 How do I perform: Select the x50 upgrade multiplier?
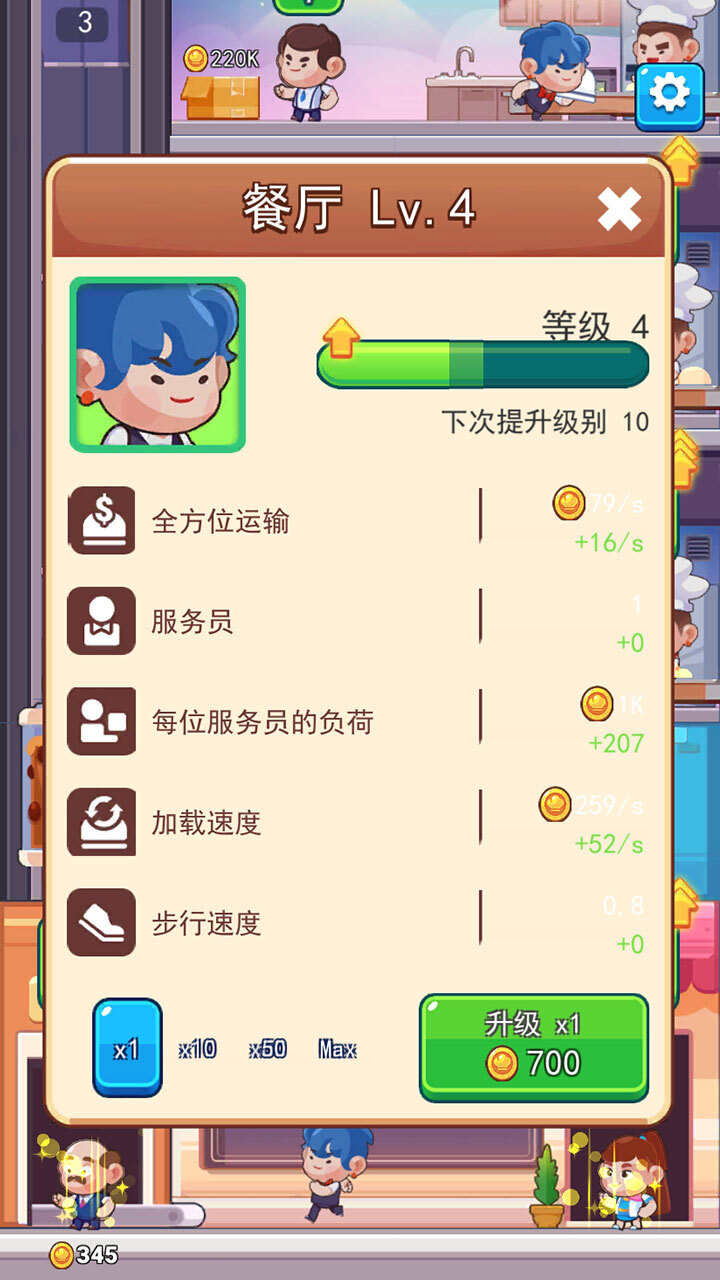[x=266, y=1048]
